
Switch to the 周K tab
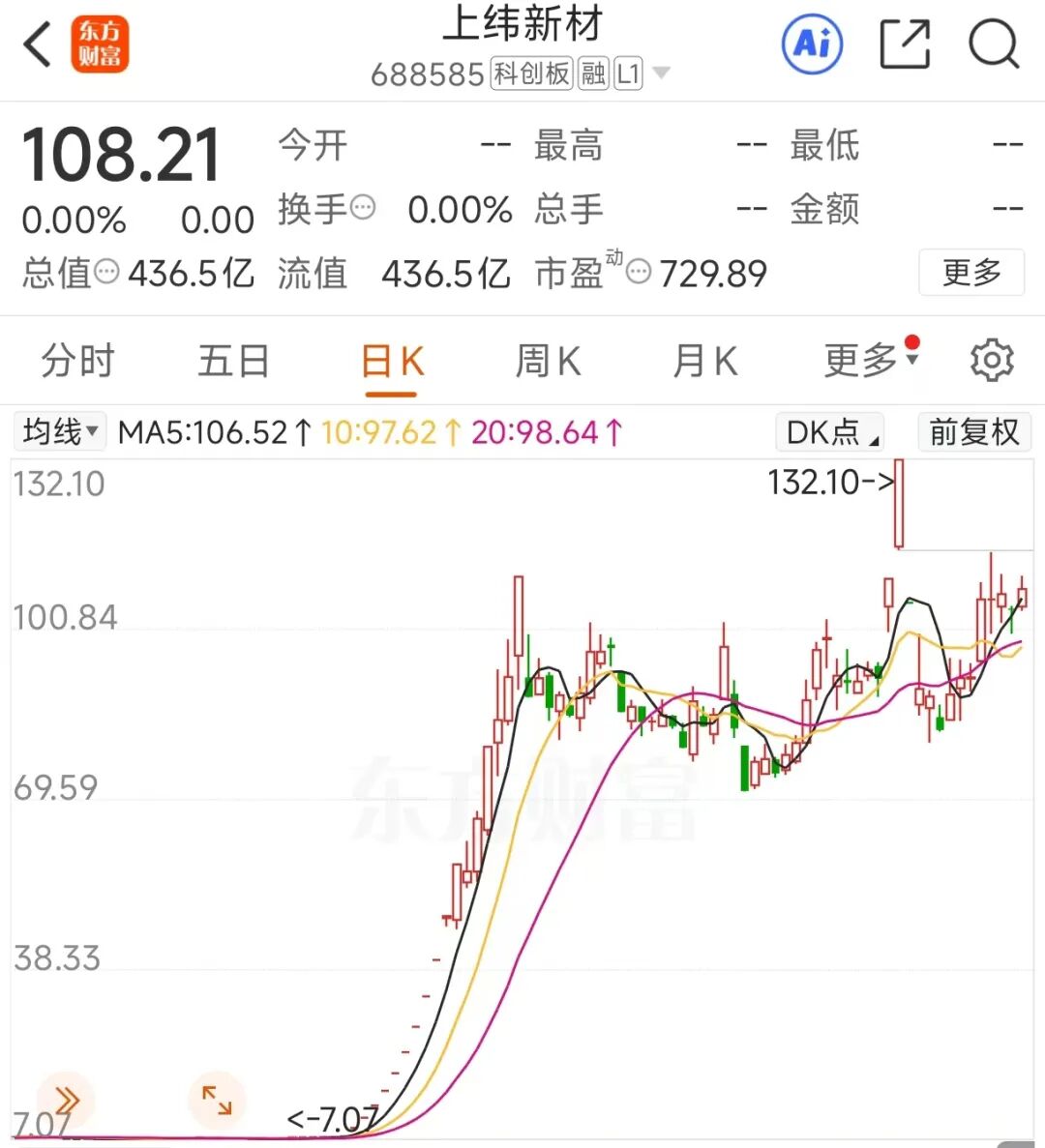click(548, 362)
